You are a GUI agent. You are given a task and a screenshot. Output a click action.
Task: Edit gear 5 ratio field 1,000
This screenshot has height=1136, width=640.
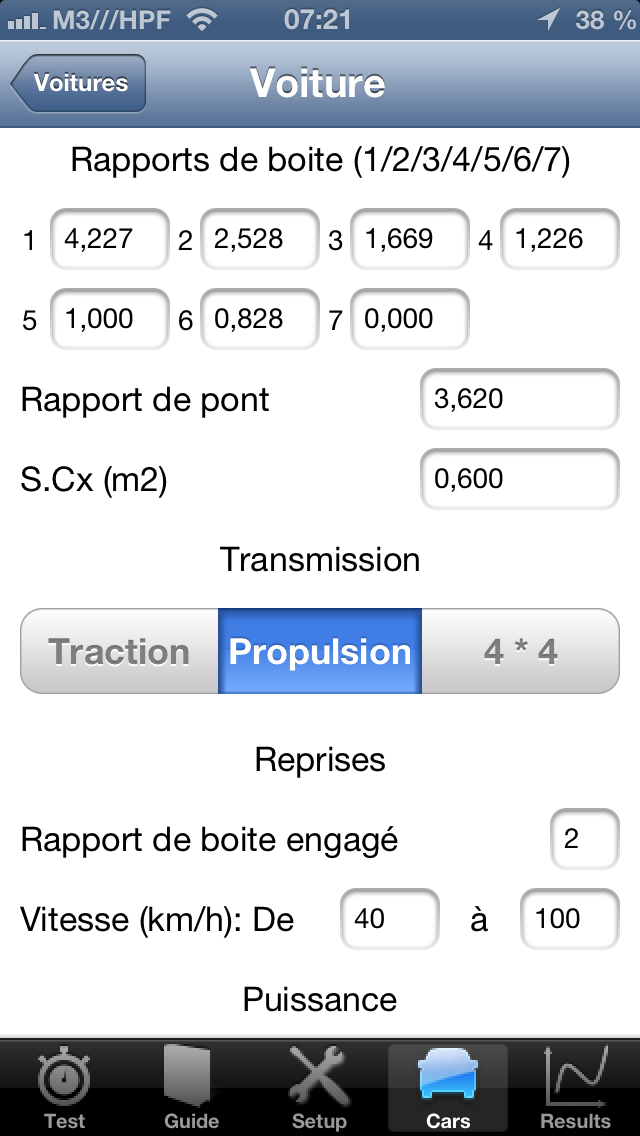click(109, 319)
